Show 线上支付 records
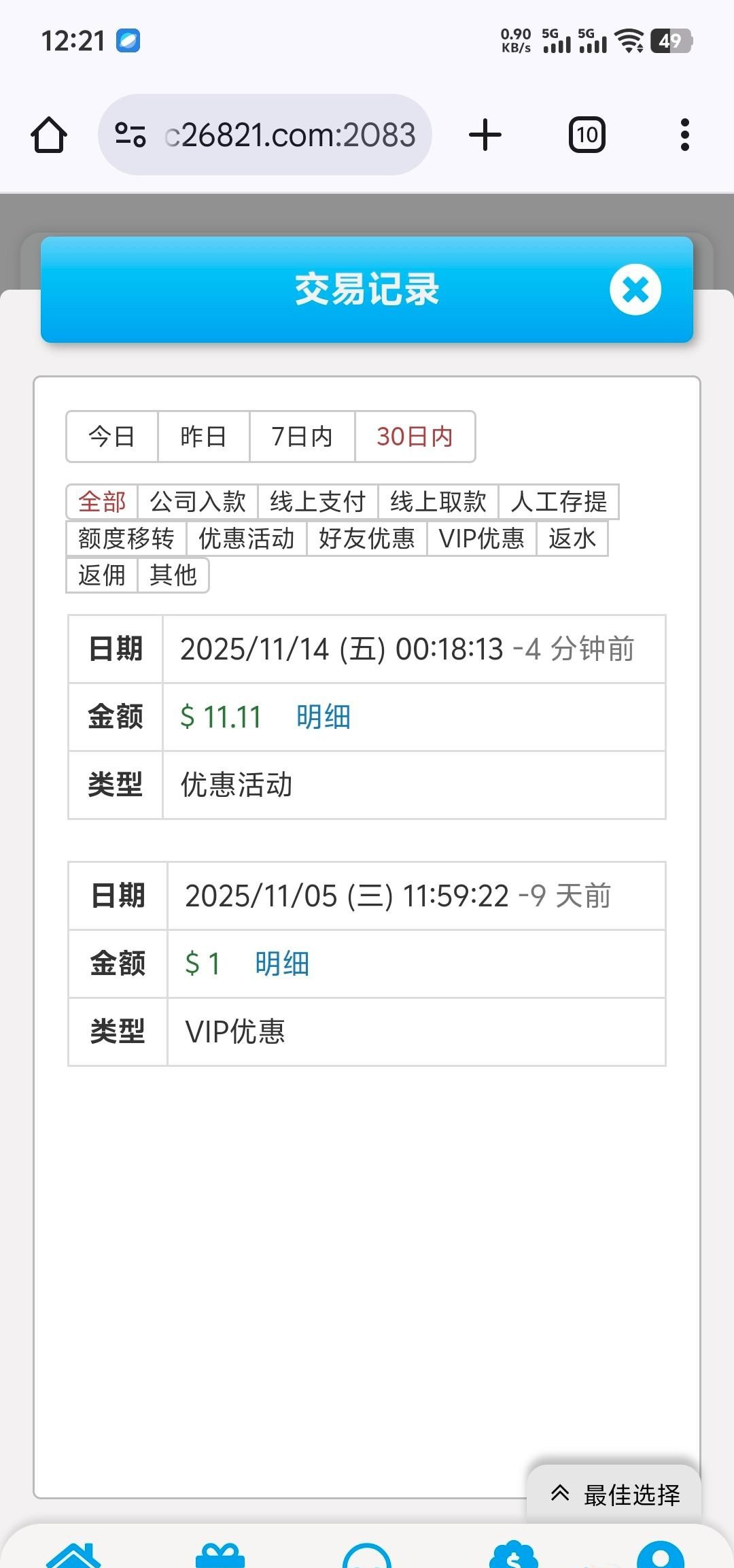Image resolution: width=734 pixels, height=1568 pixels. [317, 502]
